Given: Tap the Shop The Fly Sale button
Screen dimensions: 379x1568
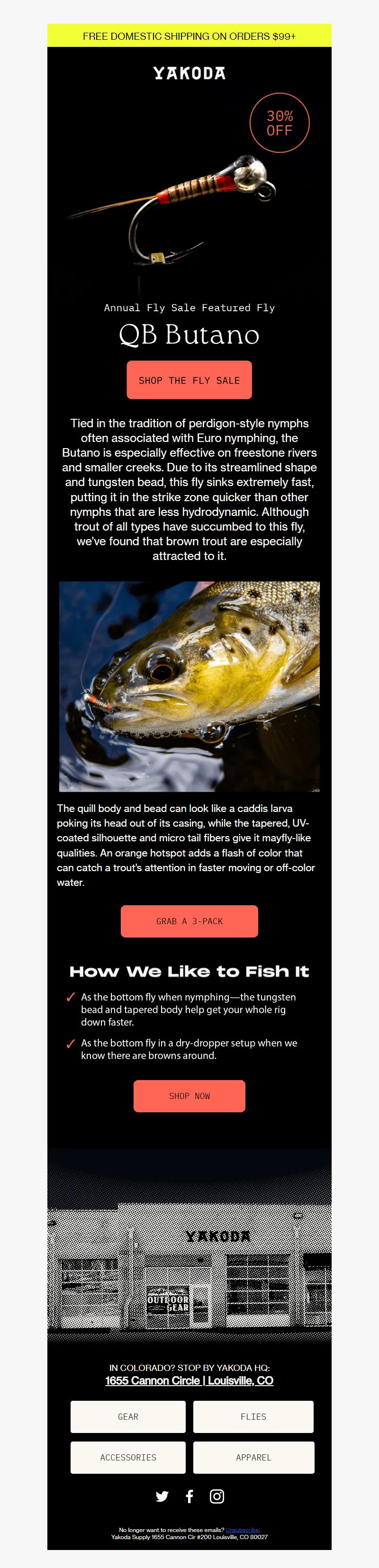Looking at the screenshot, I should pyautogui.click(x=189, y=380).
